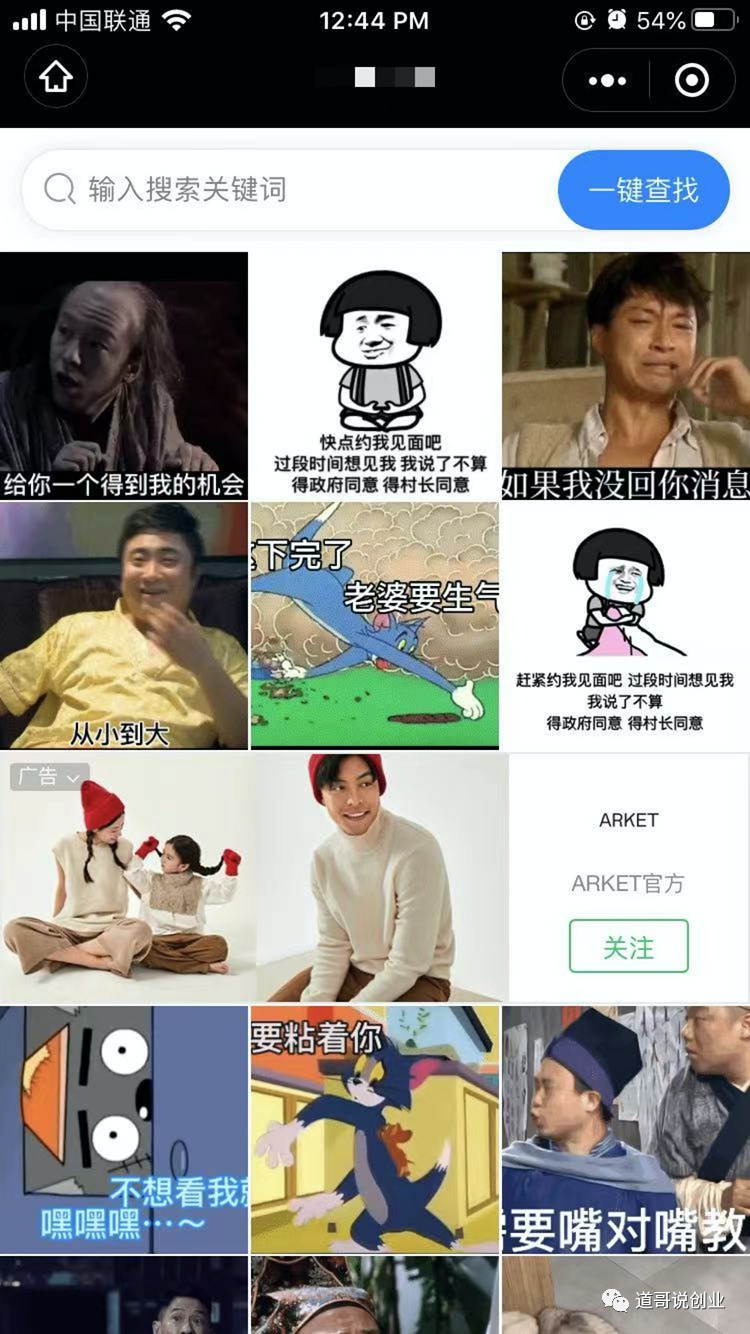Go to the mini program home
This screenshot has width=750, height=1334.
tap(56, 78)
